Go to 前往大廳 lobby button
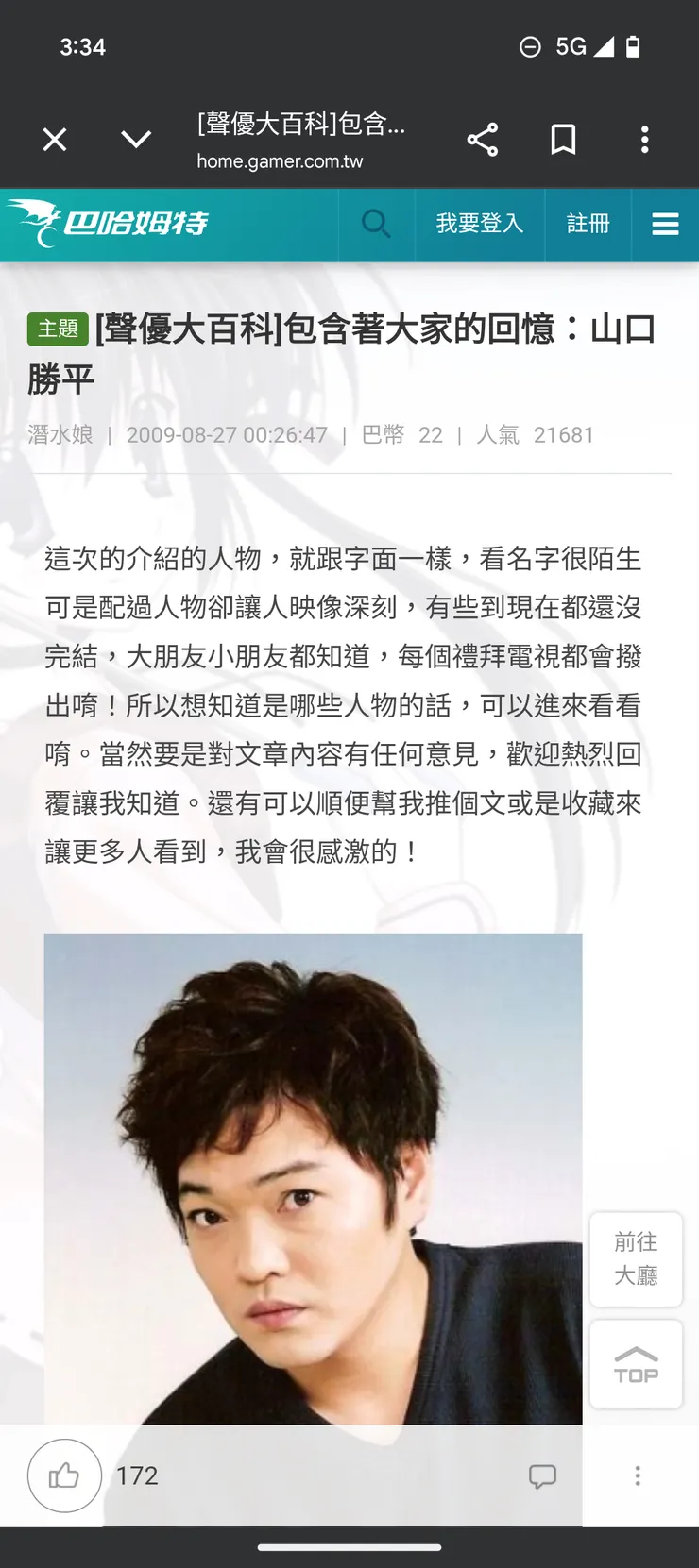The width and height of the screenshot is (699, 1568). coord(636,1258)
